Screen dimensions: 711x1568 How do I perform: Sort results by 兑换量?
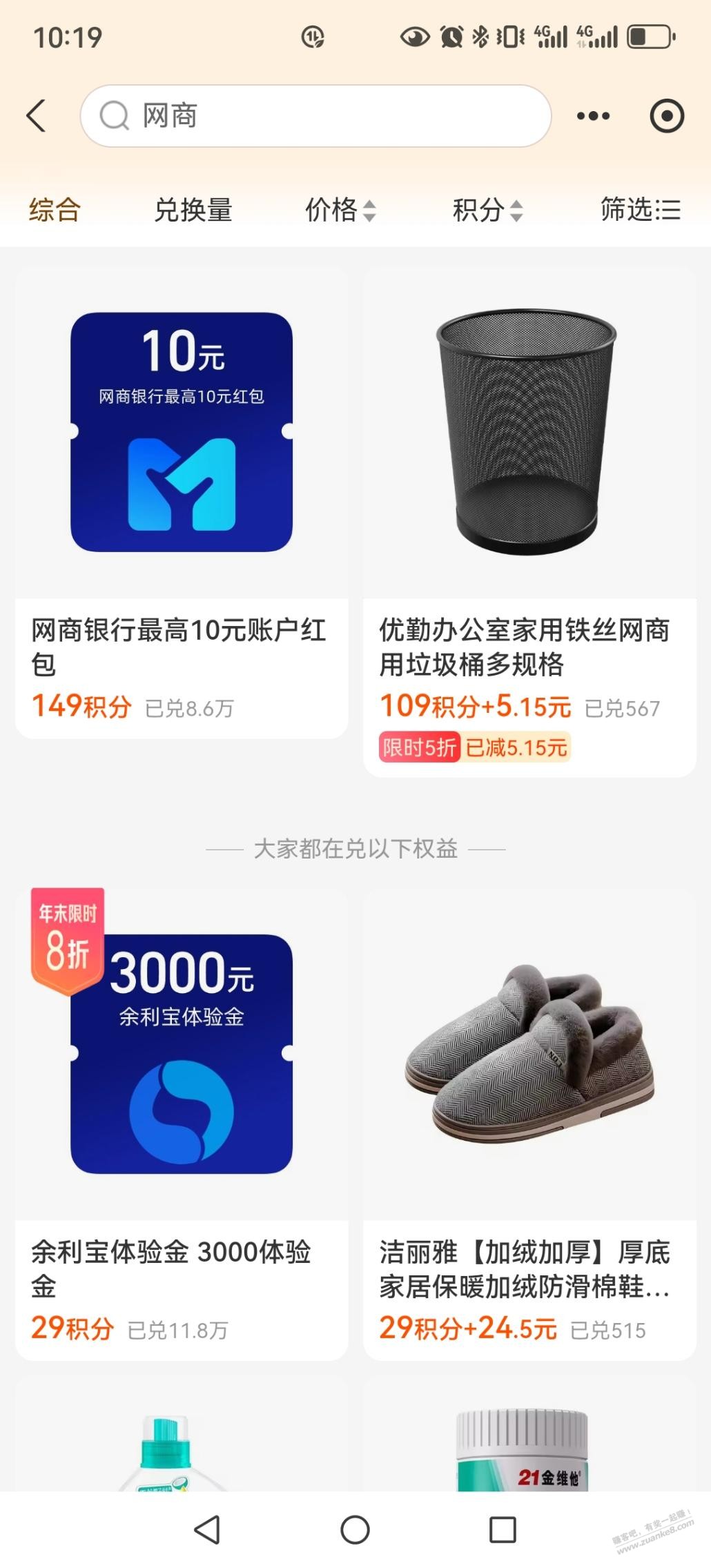tap(193, 210)
